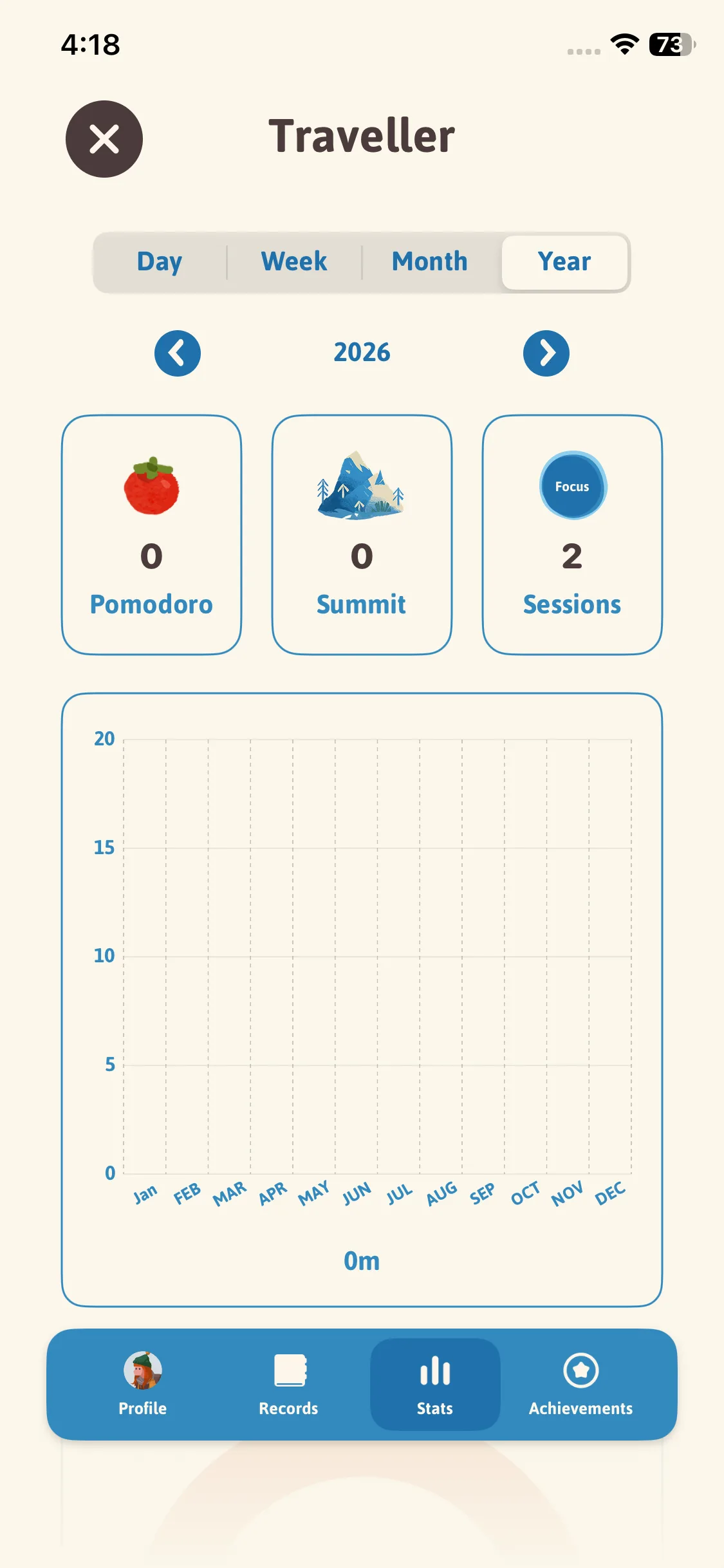The image size is (724, 1568).
Task: Switch to the Month view
Action: point(430,262)
